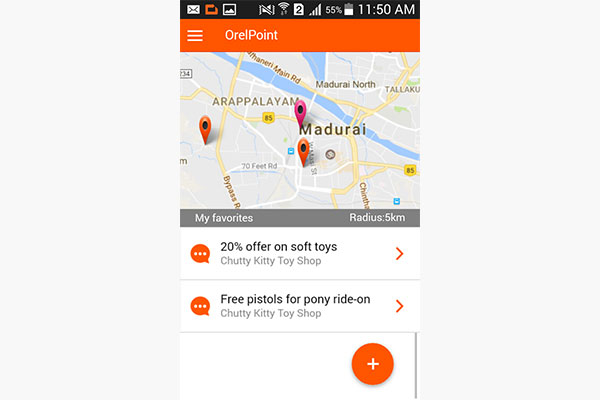
Task: Select the pink map pin near Madurai
Action: [300, 113]
